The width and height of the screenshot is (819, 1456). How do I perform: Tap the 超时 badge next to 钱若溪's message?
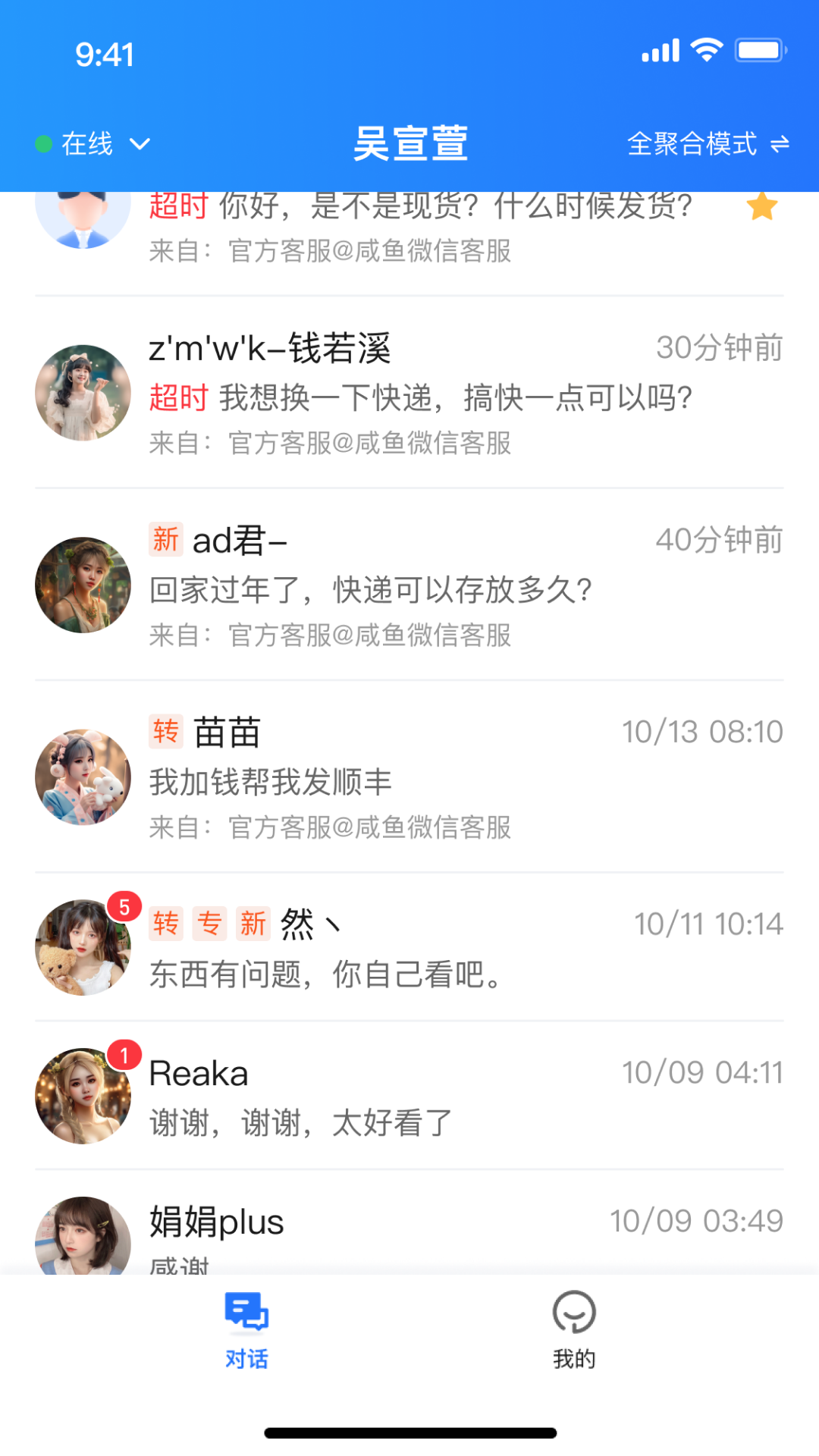pos(178,397)
